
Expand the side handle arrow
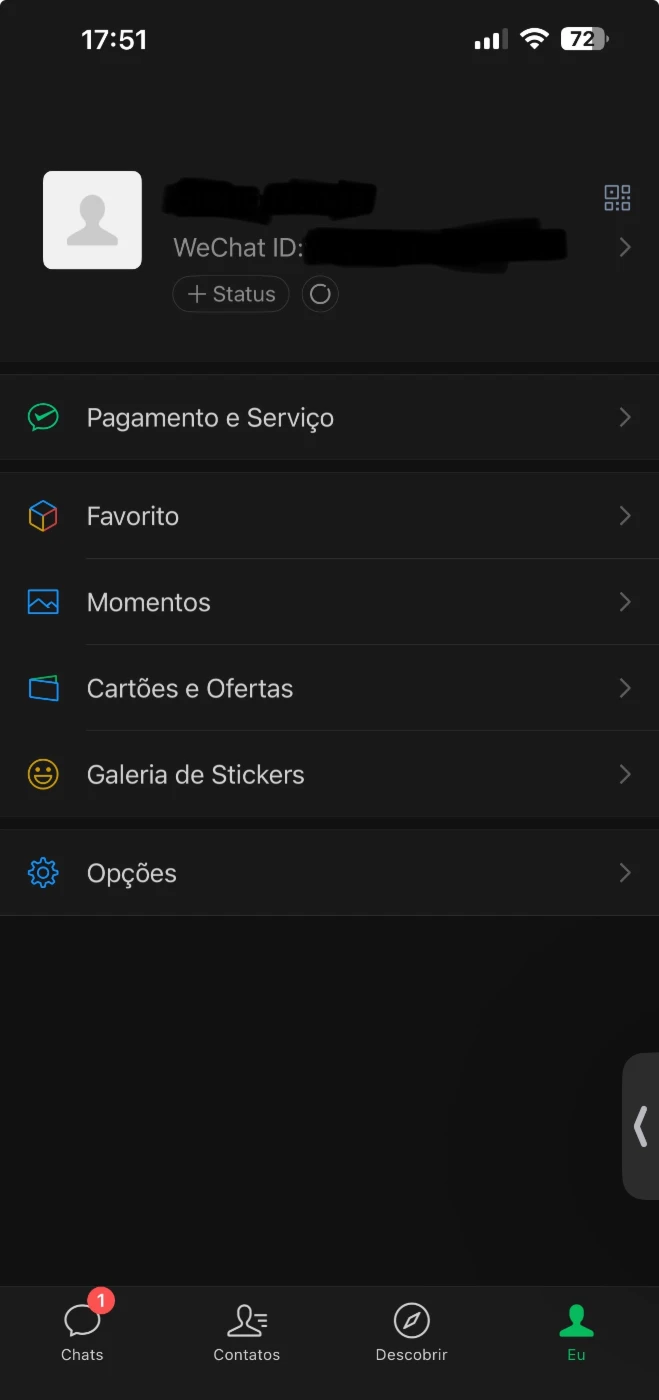tap(641, 1126)
